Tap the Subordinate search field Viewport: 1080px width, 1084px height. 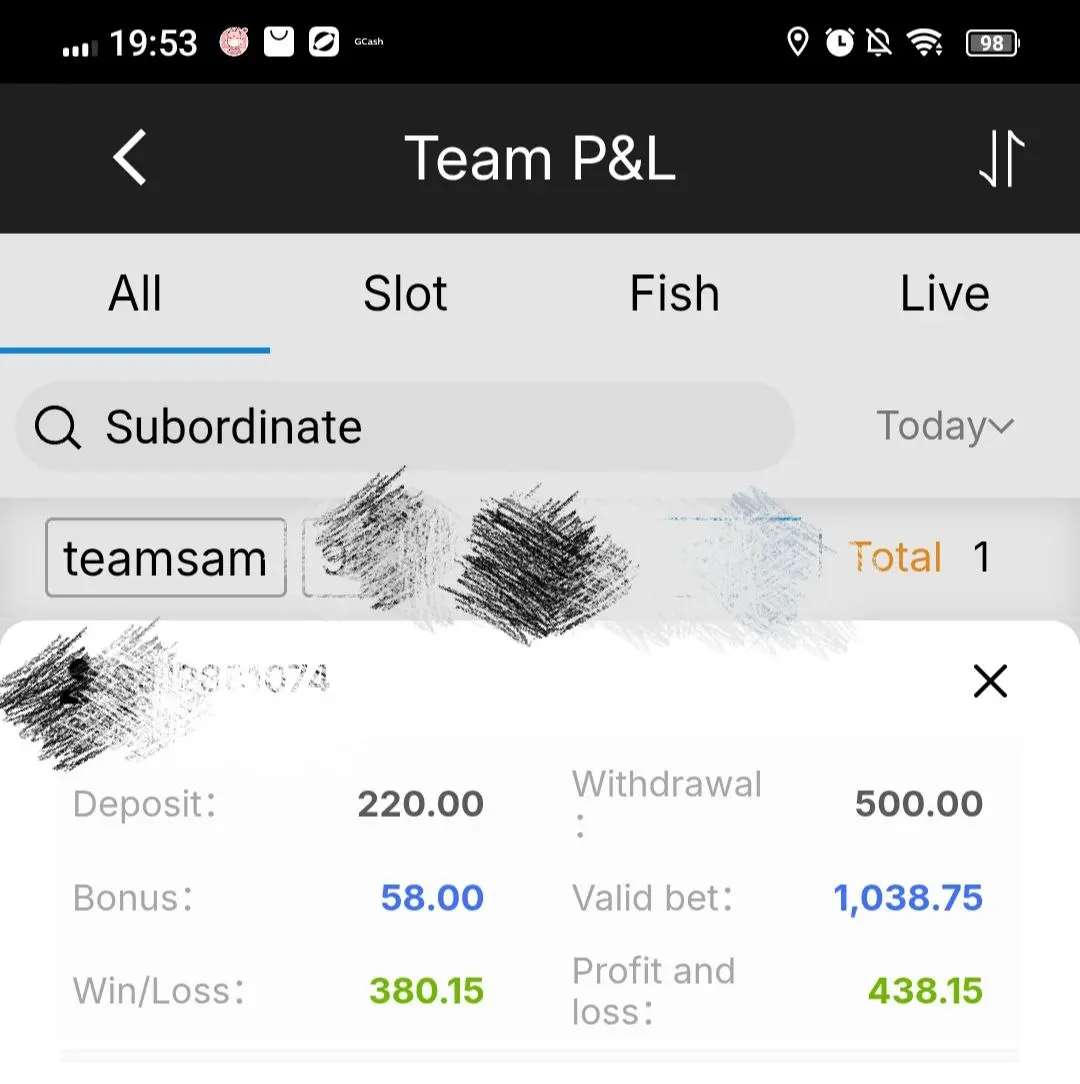[405, 427]
